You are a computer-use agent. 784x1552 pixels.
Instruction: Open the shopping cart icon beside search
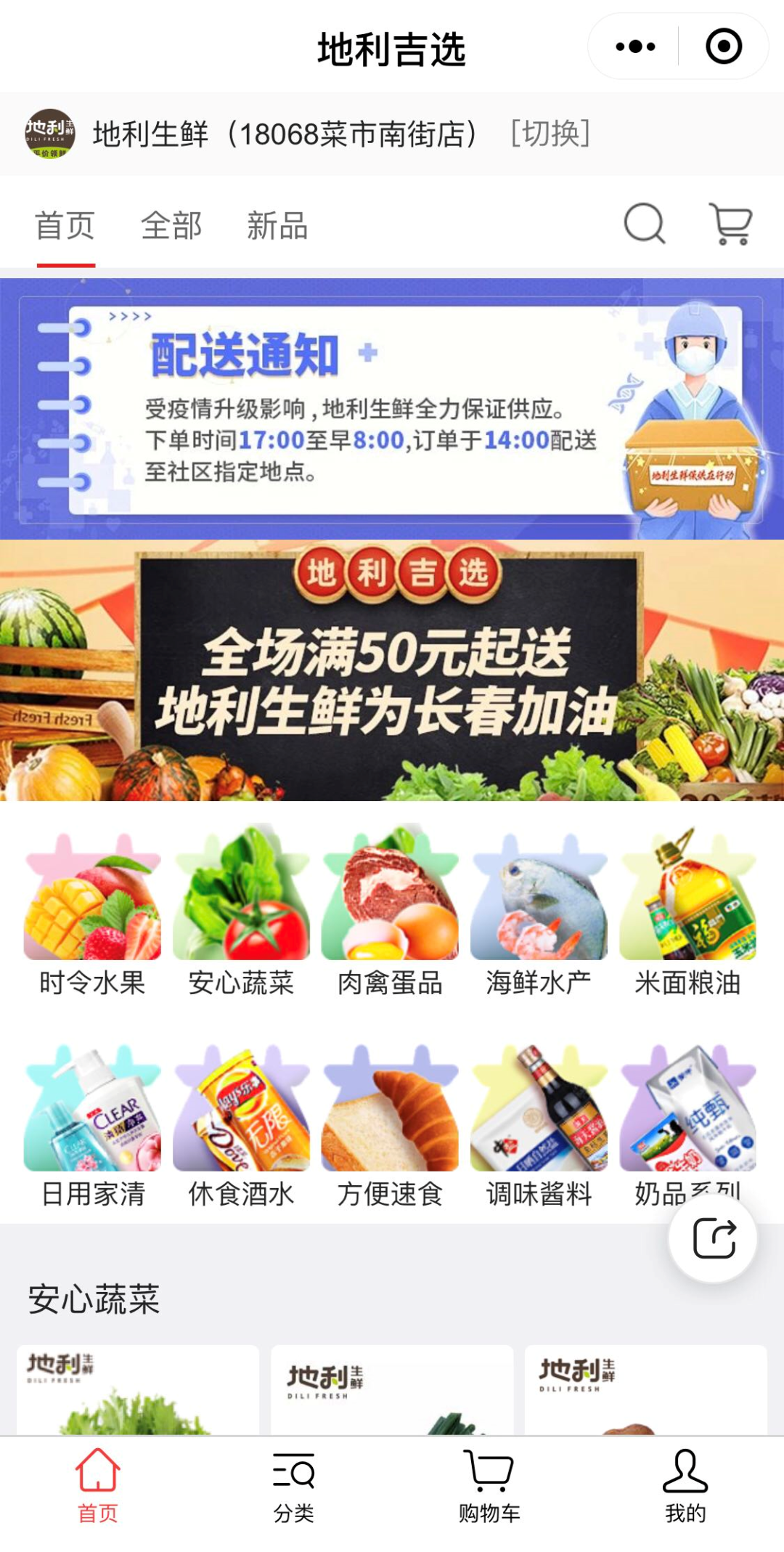coord(730,225)
